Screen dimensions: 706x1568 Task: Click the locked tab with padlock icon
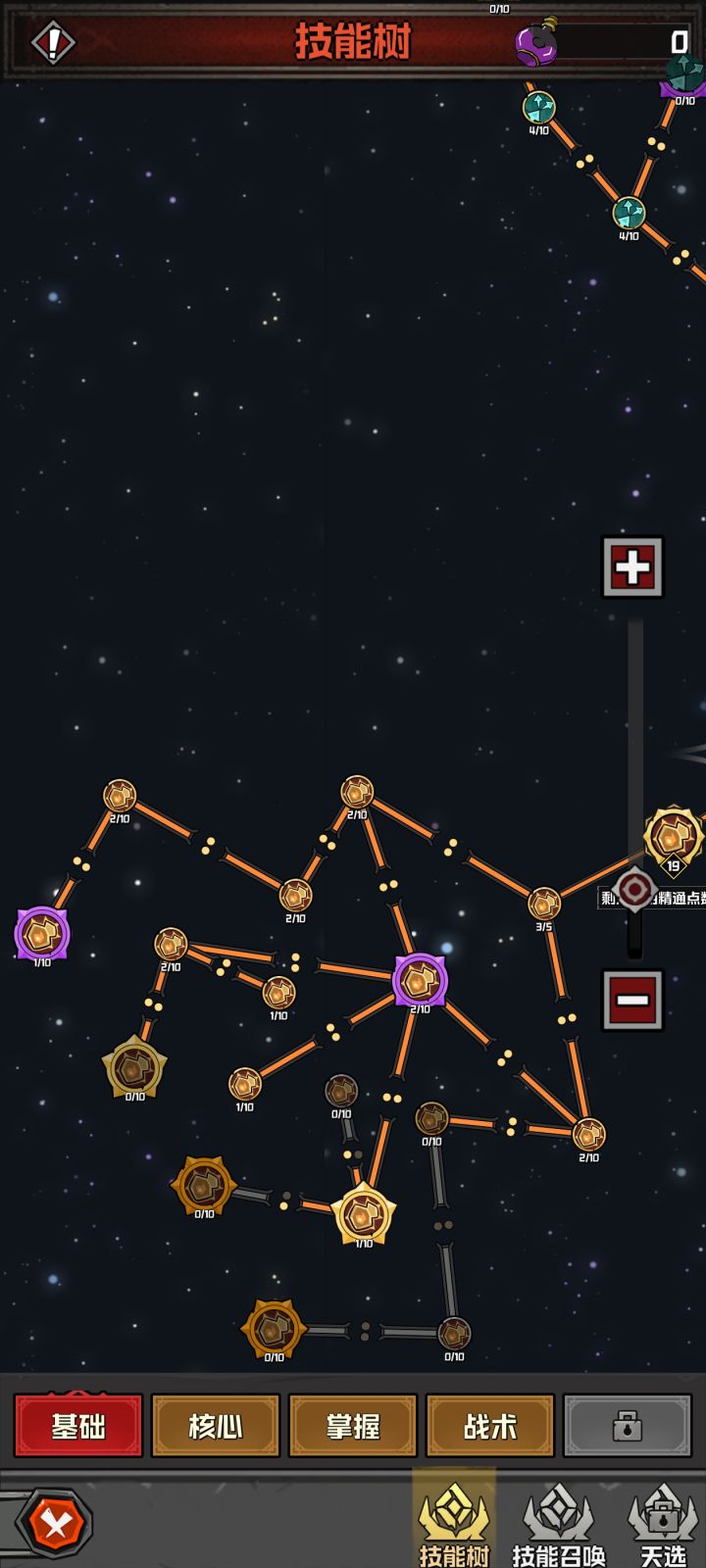[626, 1428]
